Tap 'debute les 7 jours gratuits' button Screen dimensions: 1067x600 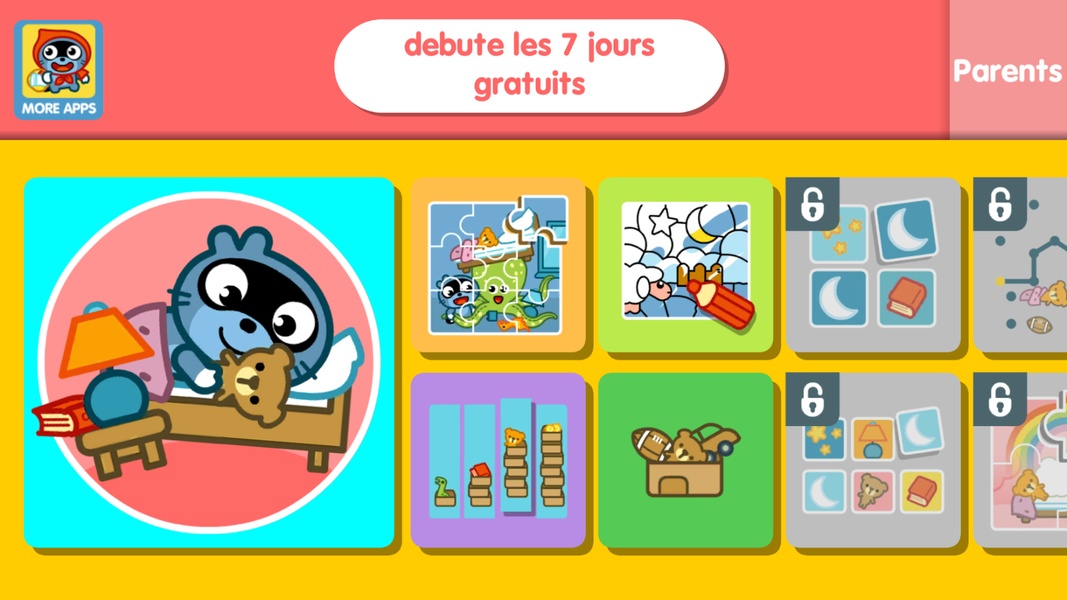529,65
